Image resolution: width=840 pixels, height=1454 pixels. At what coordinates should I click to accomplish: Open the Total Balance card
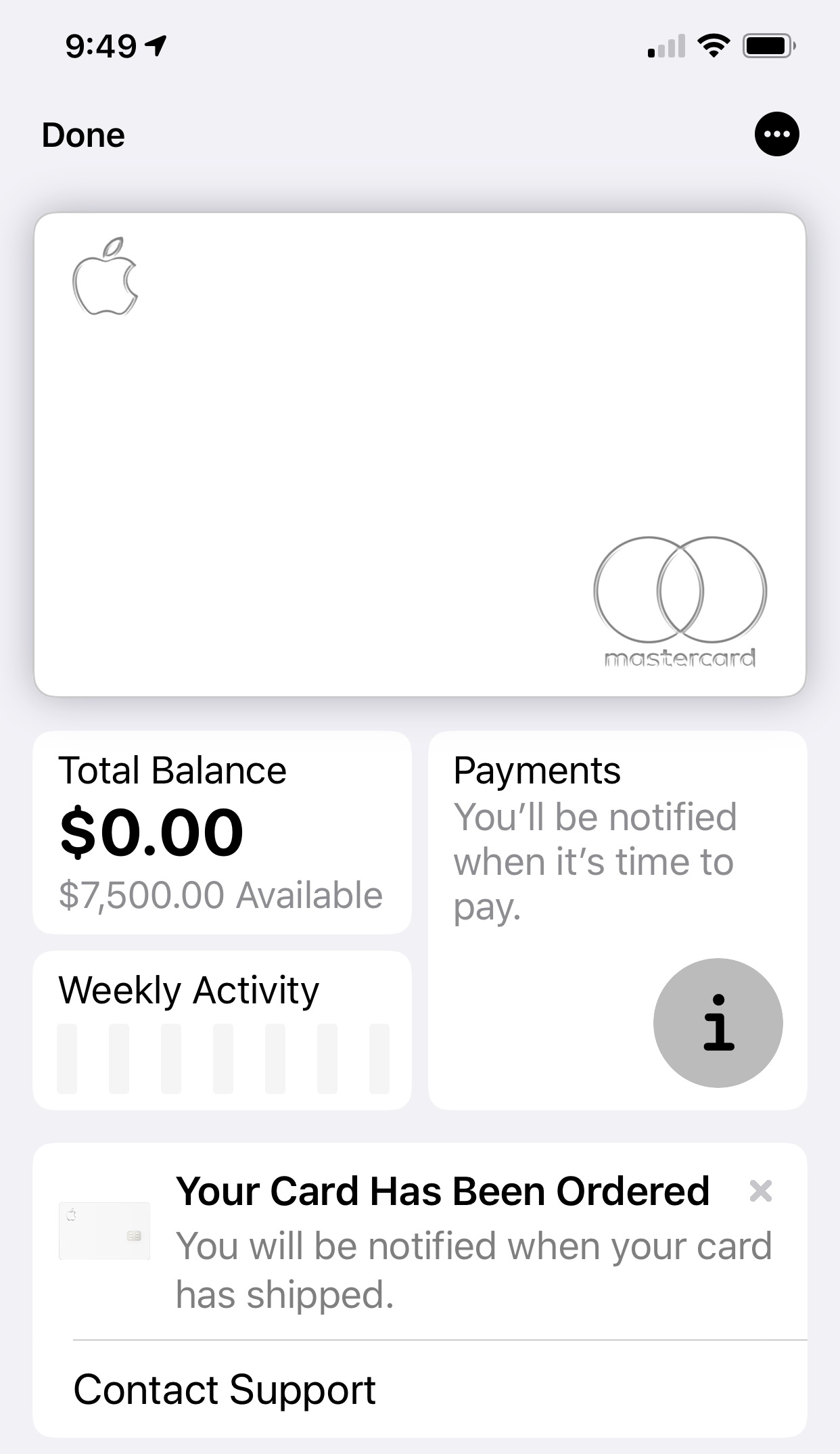[222, 832]
